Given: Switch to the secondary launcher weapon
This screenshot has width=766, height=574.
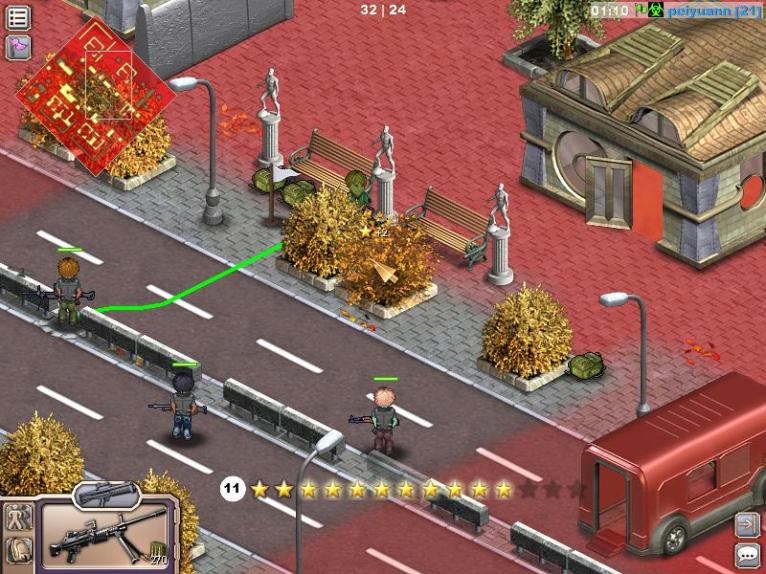Looking at the screenshot, I should pos(105,493).
